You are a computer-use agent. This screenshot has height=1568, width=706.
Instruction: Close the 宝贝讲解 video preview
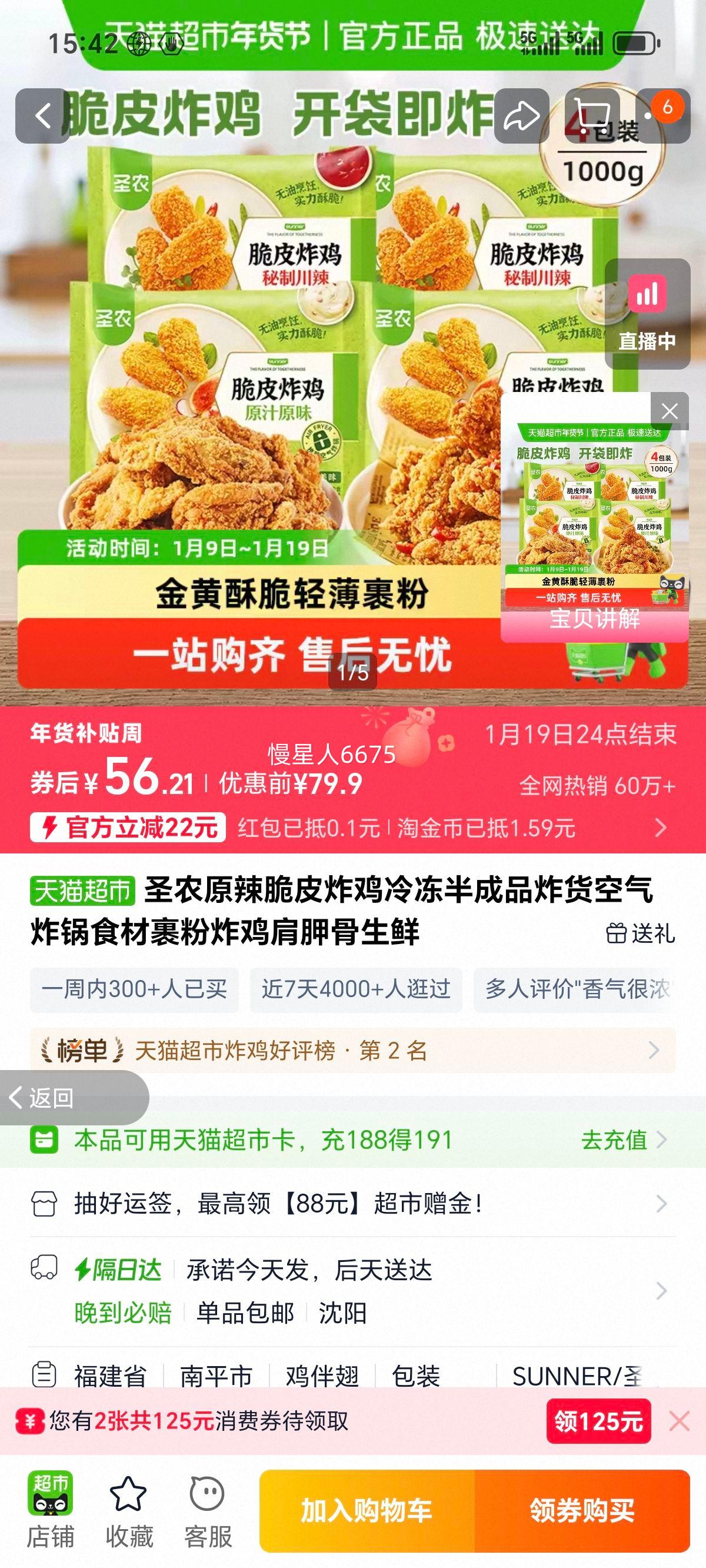point(670,410)
